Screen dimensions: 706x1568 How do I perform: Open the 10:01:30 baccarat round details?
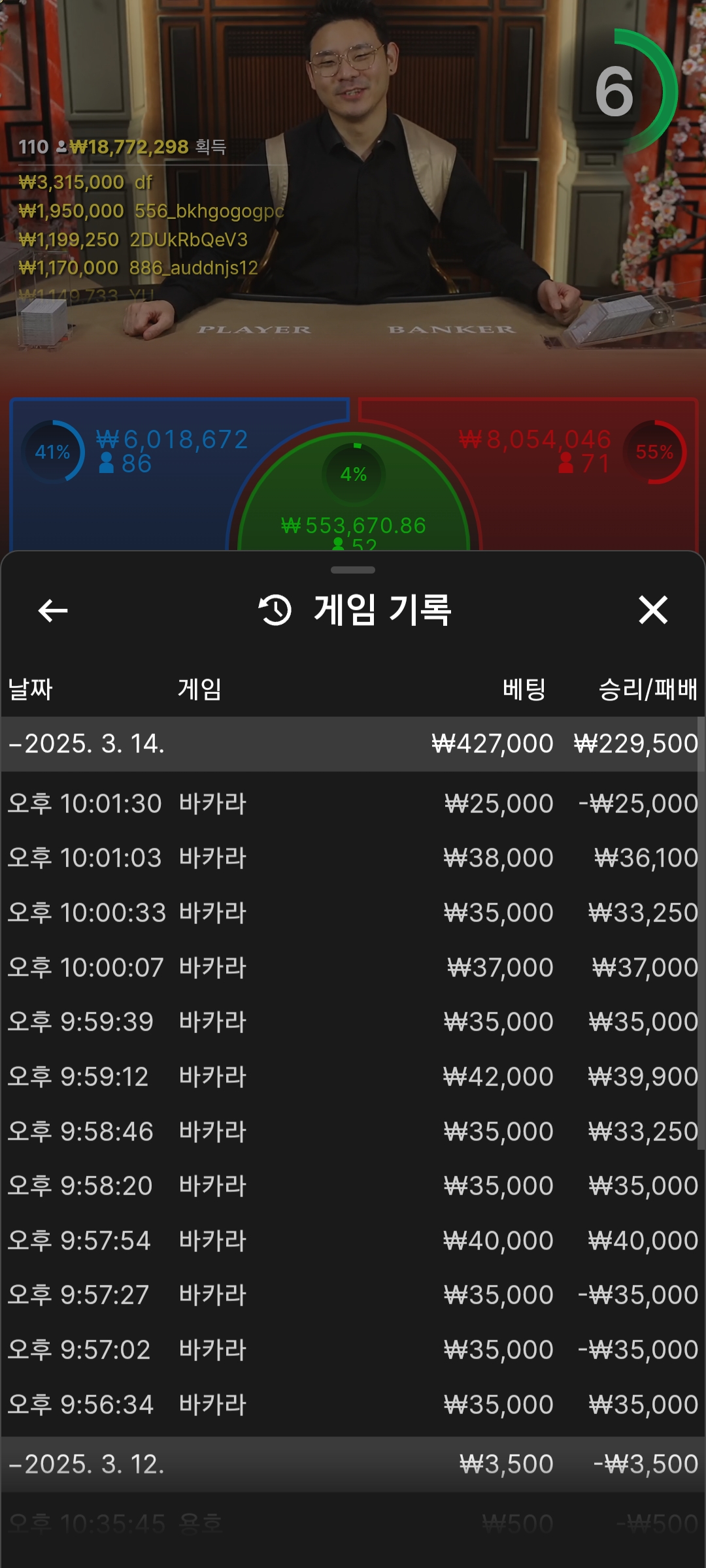click(x=353, y=804)
